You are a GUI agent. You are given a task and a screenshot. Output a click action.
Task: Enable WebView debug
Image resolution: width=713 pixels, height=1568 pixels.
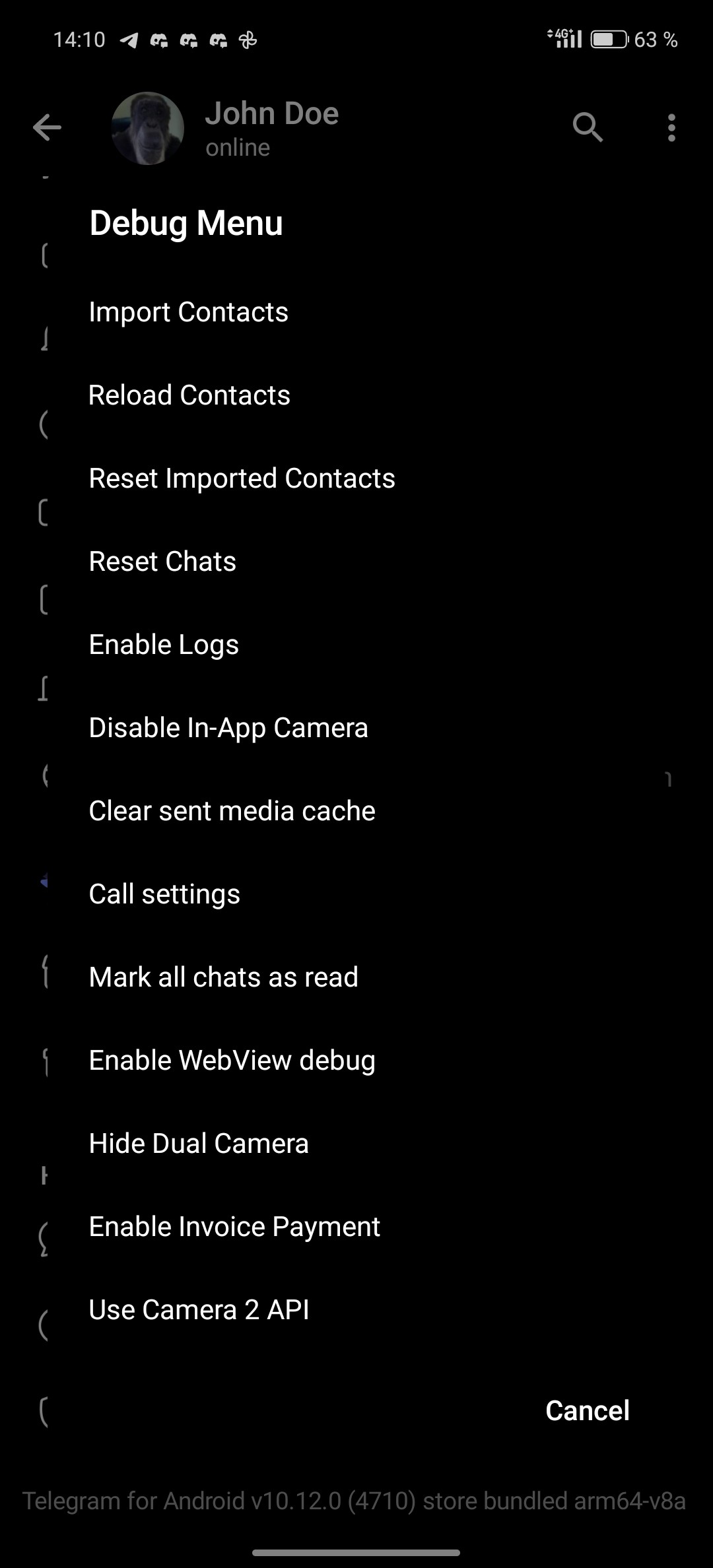click(x=232, y=1061)
